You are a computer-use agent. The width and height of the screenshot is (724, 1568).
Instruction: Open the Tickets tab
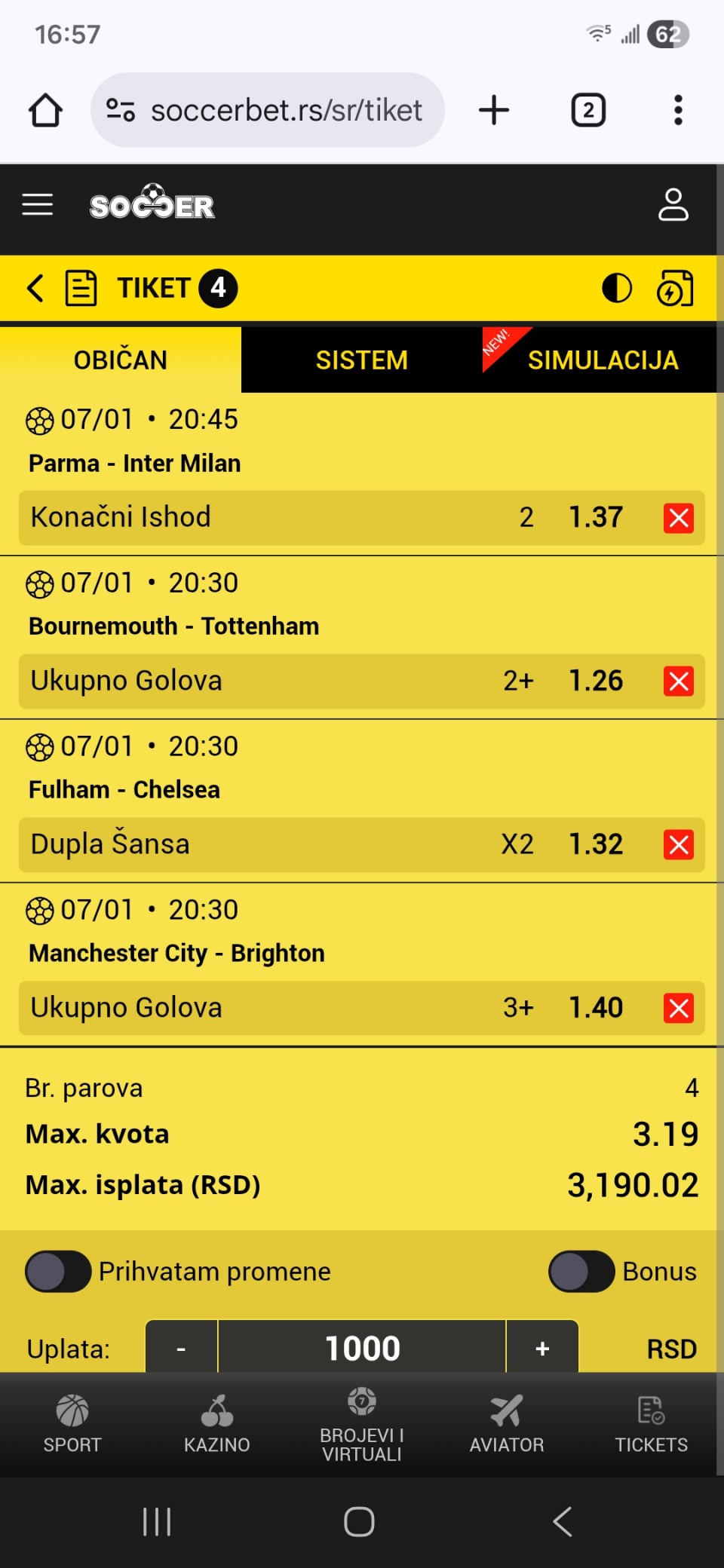651,1424
